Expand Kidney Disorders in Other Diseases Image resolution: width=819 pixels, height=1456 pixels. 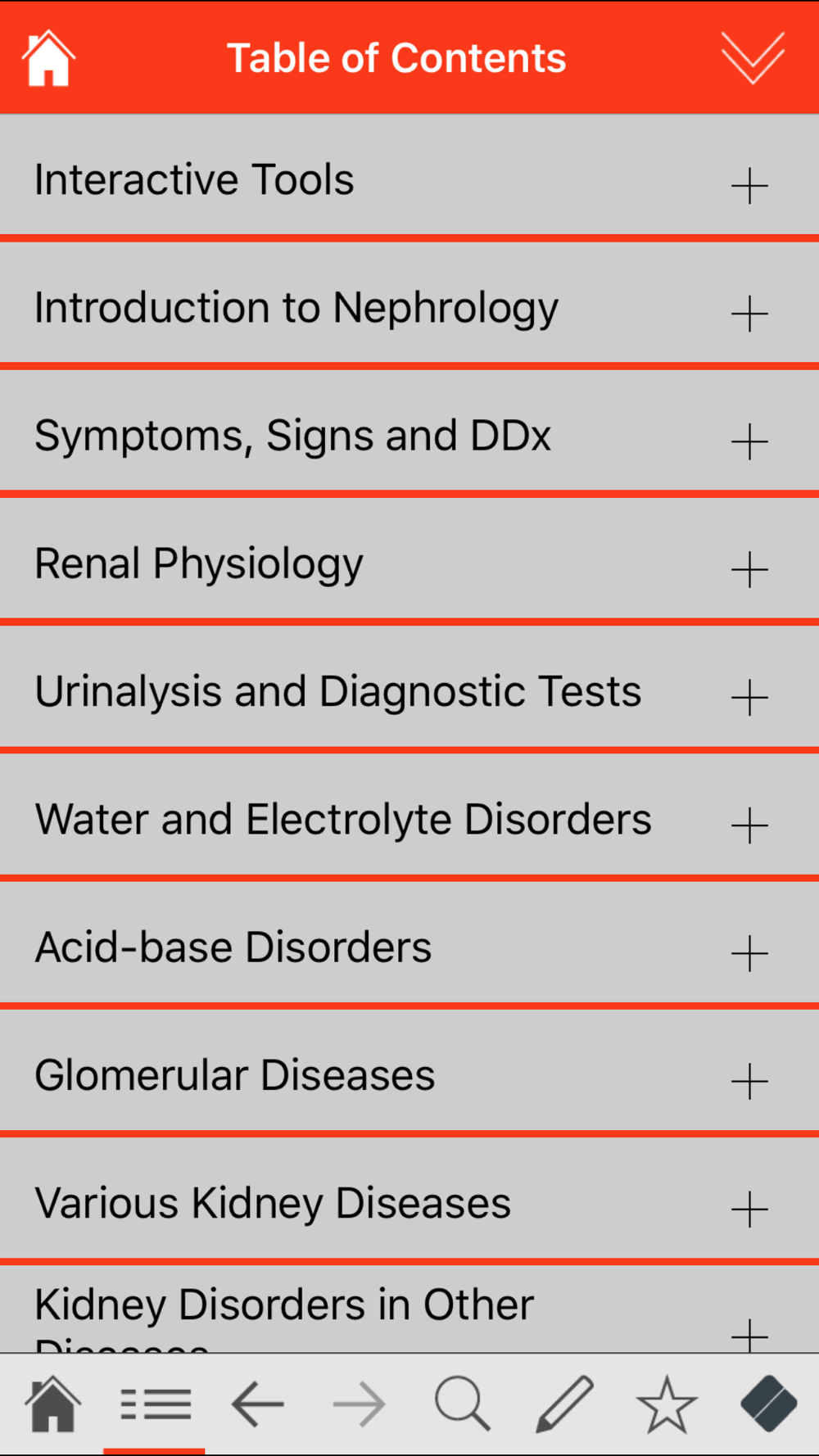[409, 1309]
